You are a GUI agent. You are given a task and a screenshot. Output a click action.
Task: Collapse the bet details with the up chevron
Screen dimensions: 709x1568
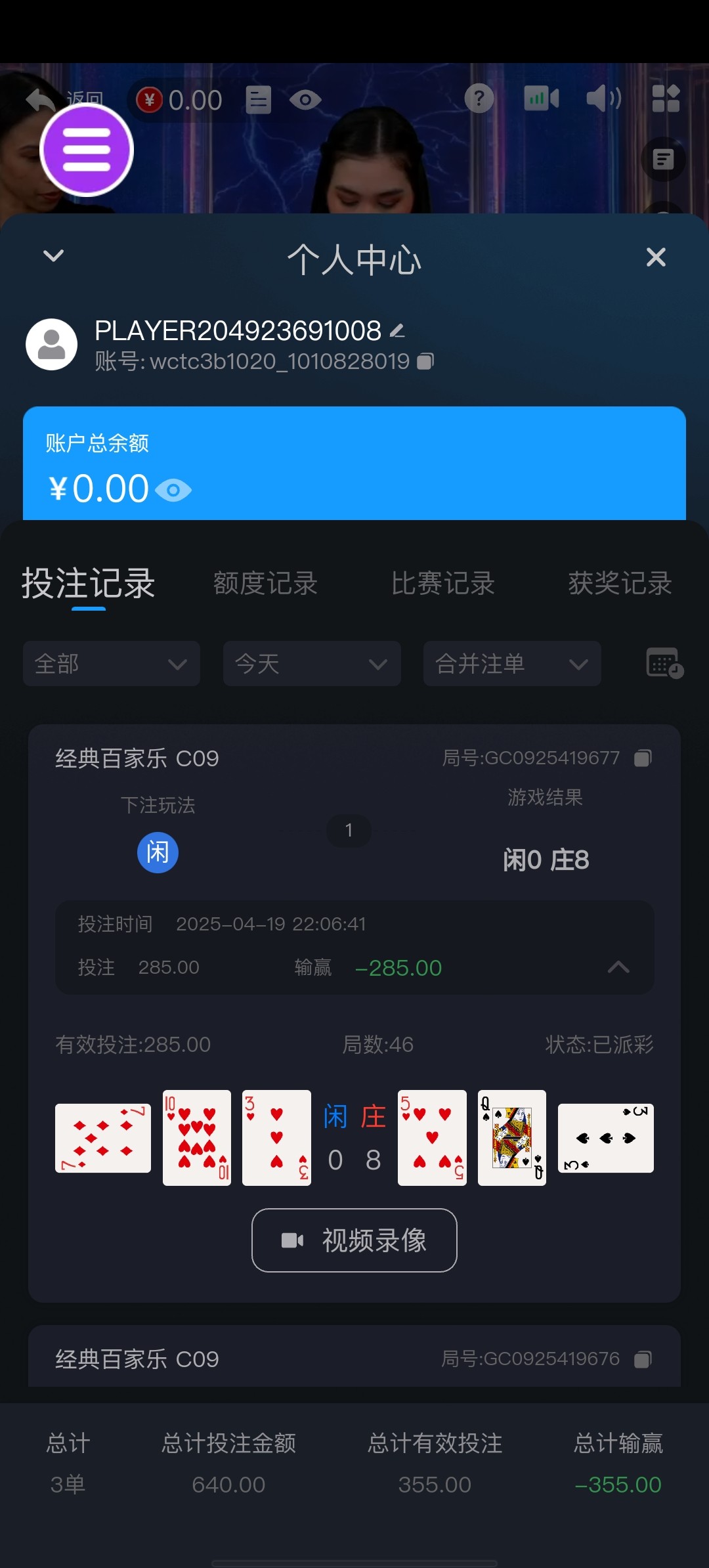(x=618, y=967)
